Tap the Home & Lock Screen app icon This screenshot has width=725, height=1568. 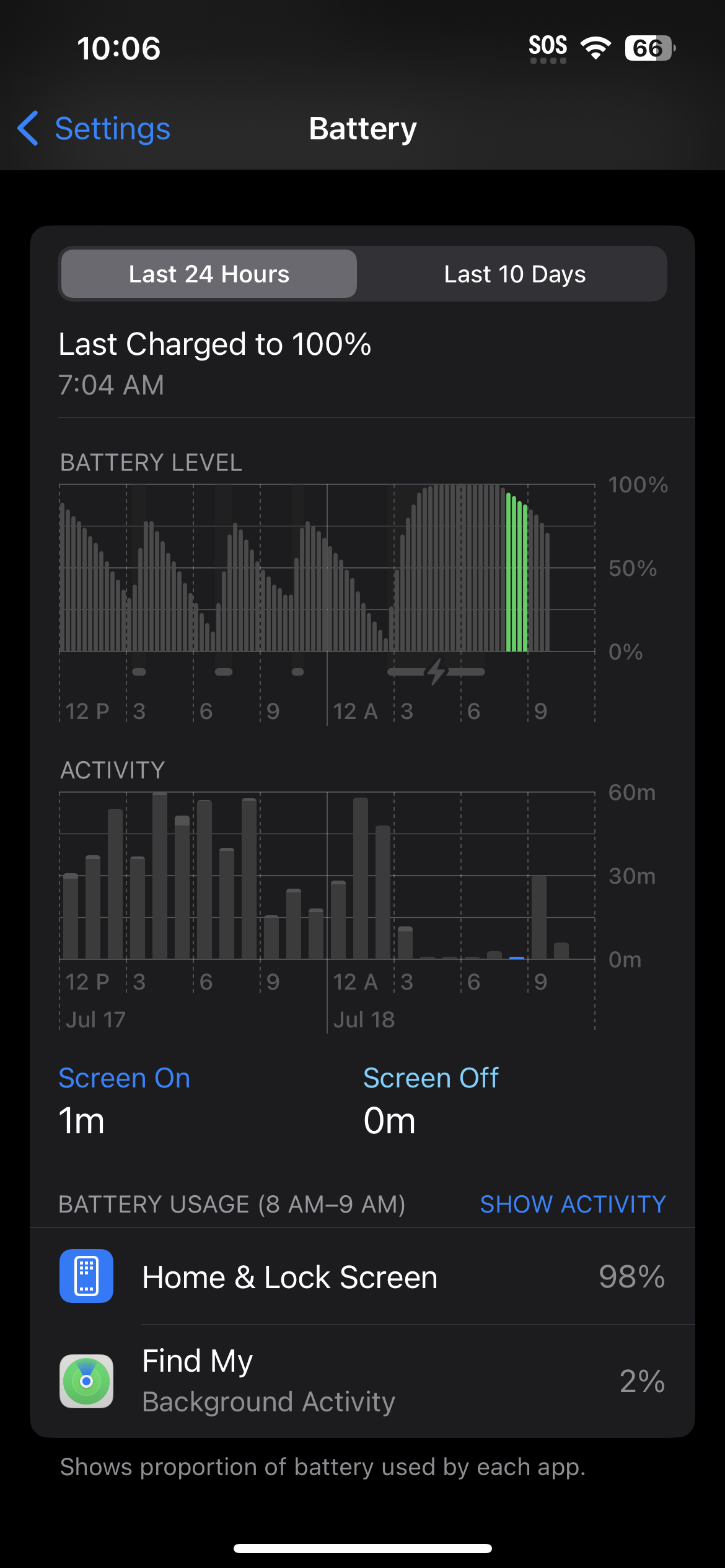pyautogui.click(x=86, y=1276)
